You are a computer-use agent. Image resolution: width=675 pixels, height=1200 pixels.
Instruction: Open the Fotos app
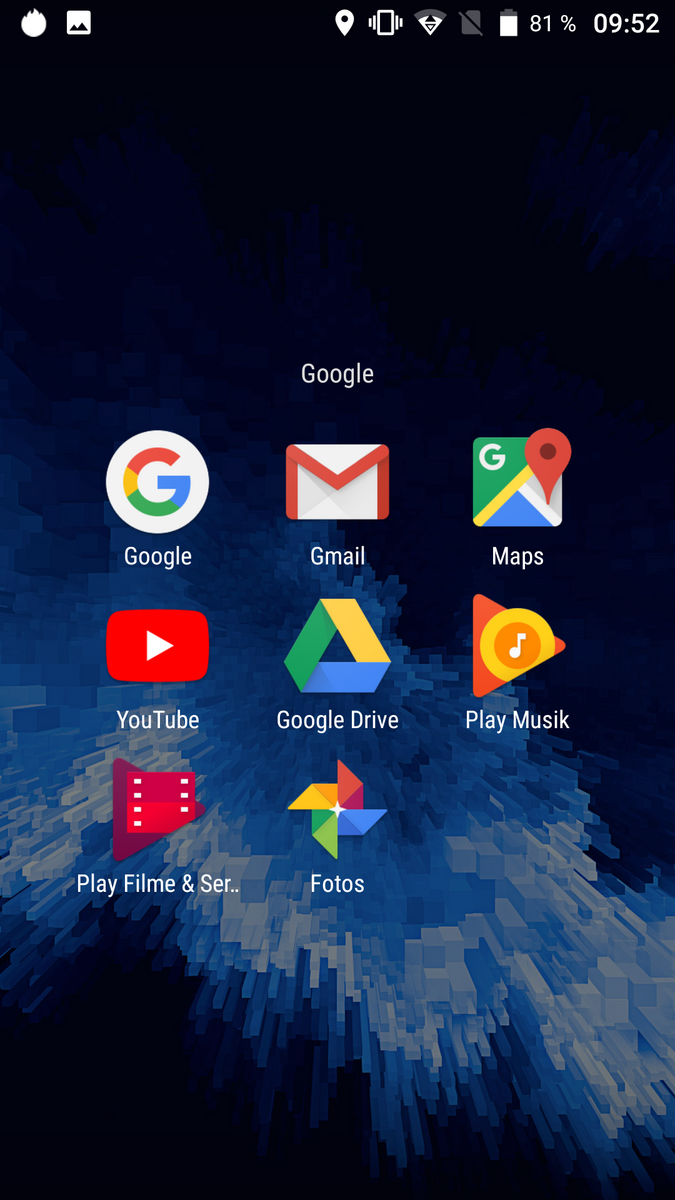point(337,810)
